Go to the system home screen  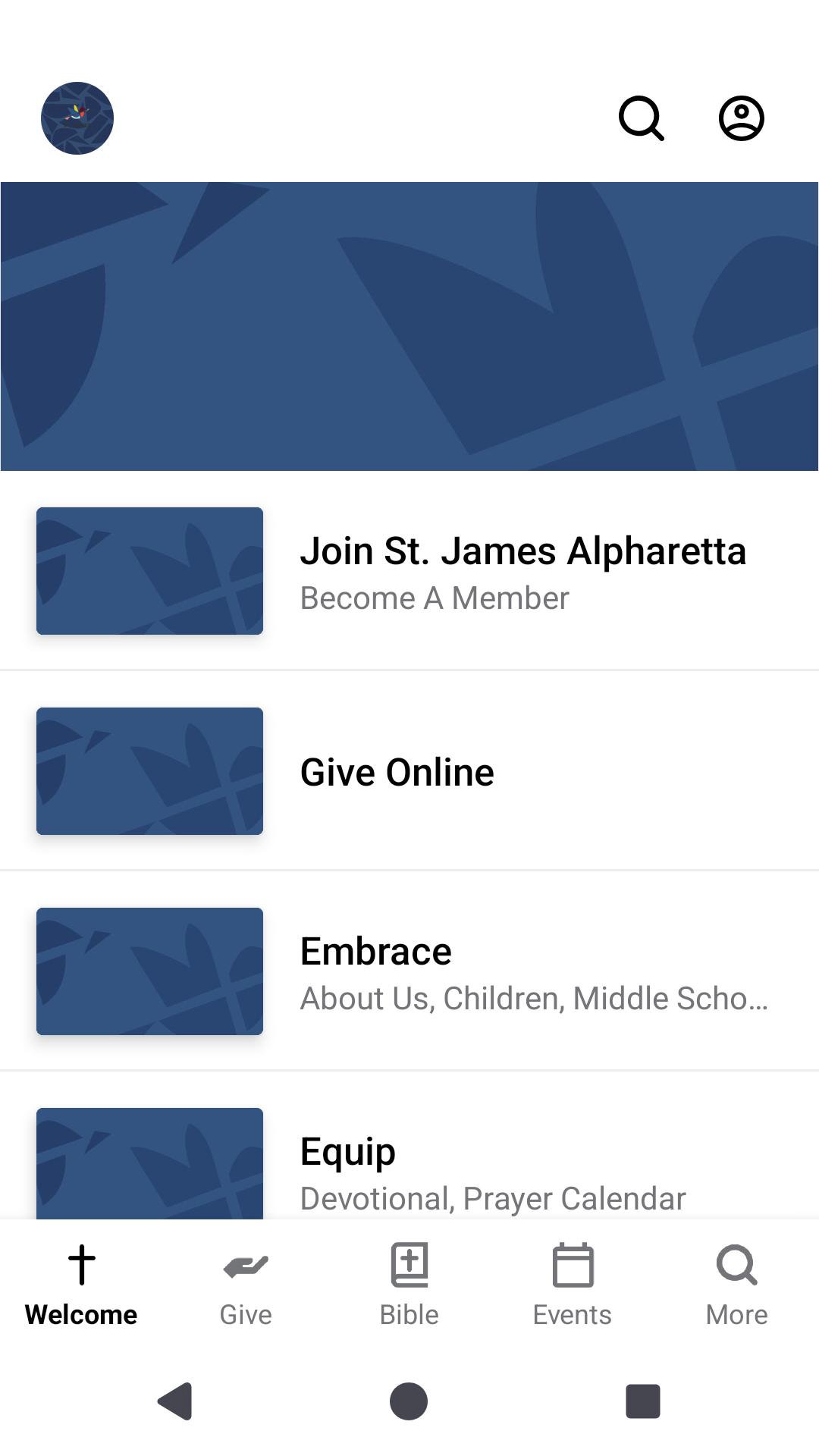(x=409, y=1401)
